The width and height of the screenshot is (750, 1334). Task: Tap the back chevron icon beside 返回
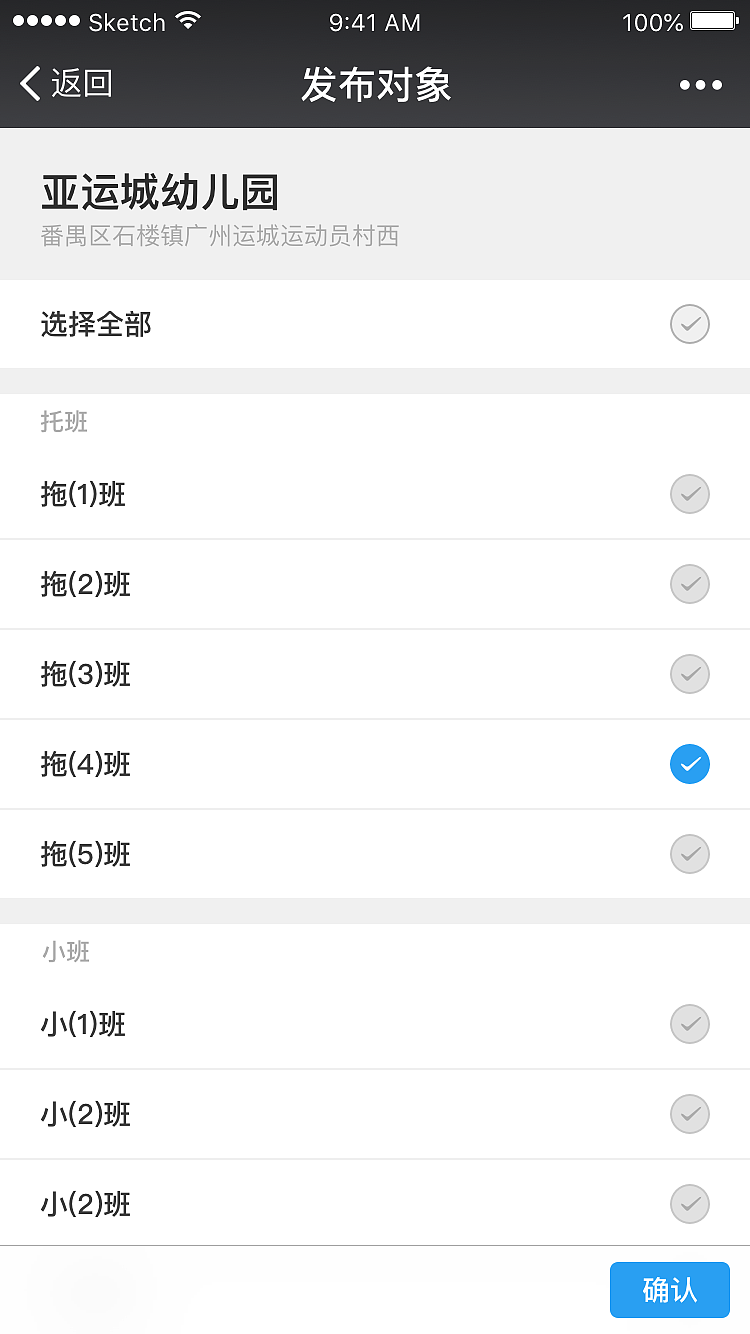29,85
